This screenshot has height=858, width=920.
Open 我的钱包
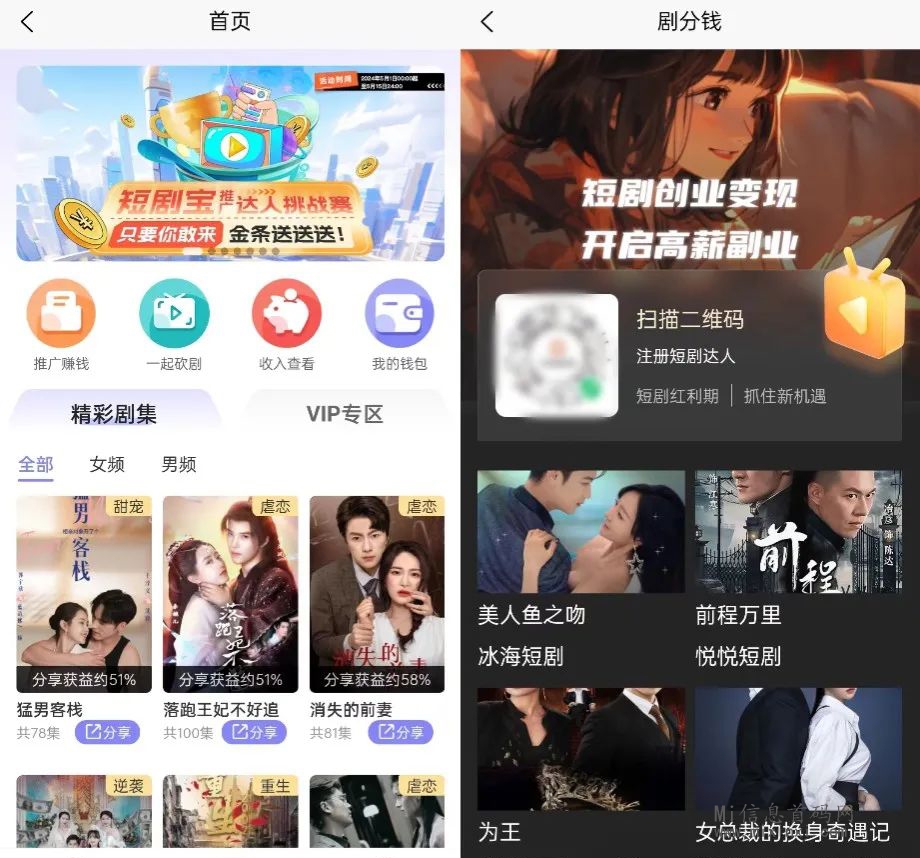399,314
